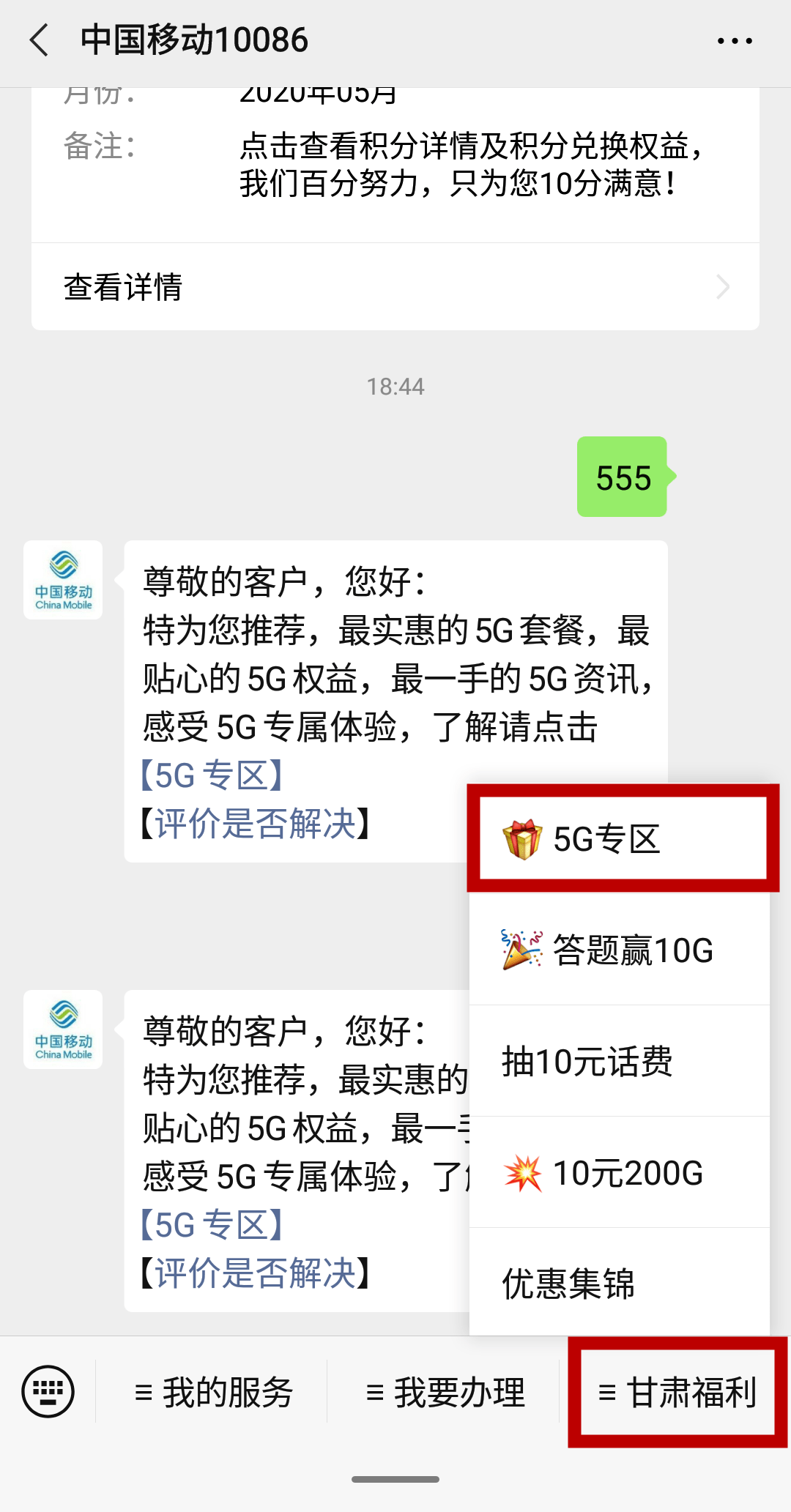Open 查看详情 for the points notice
The height and width of the screenshot is (1512, 791).
[x=395, y=286]
